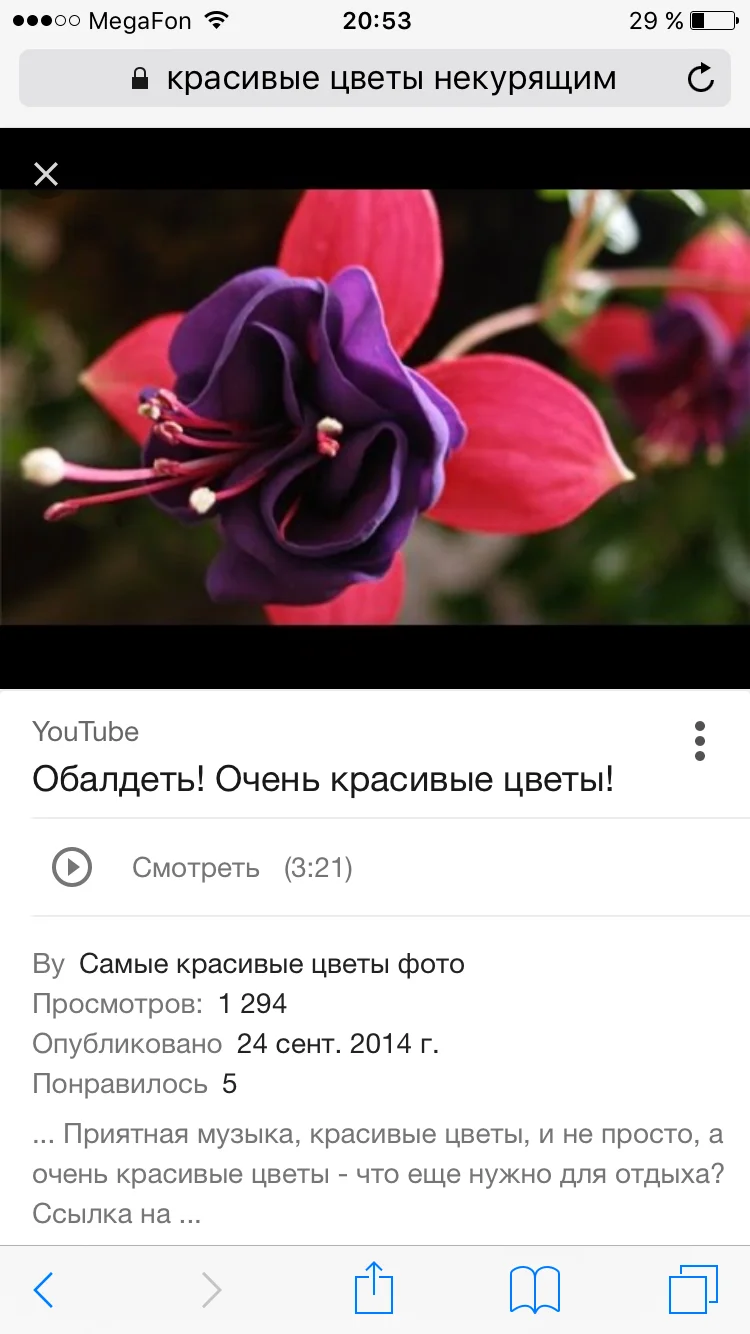Screen dimensions: 750x1334
Task: Open channel Самые красивые цветы фото
Action: pos(270,964)
